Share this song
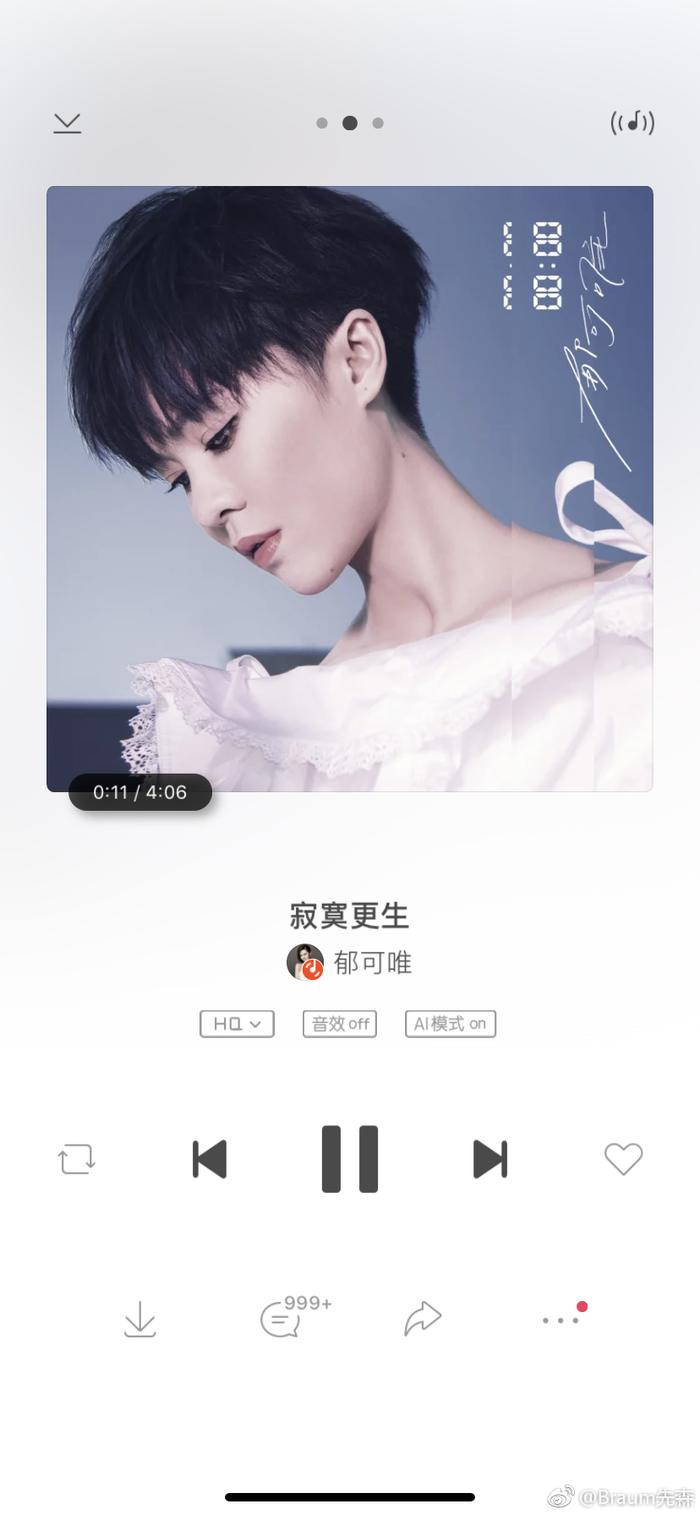 (422, 1319)
